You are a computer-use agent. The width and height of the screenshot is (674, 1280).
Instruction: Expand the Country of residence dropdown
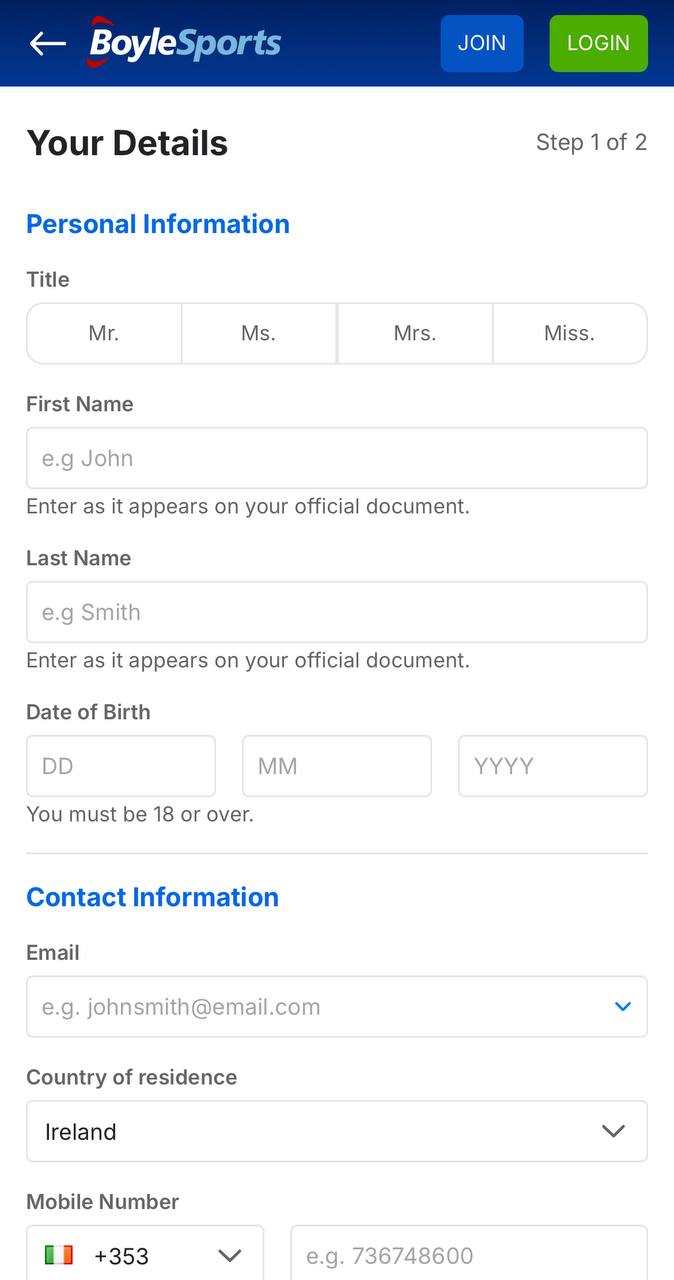click(x=337, y=1131)
